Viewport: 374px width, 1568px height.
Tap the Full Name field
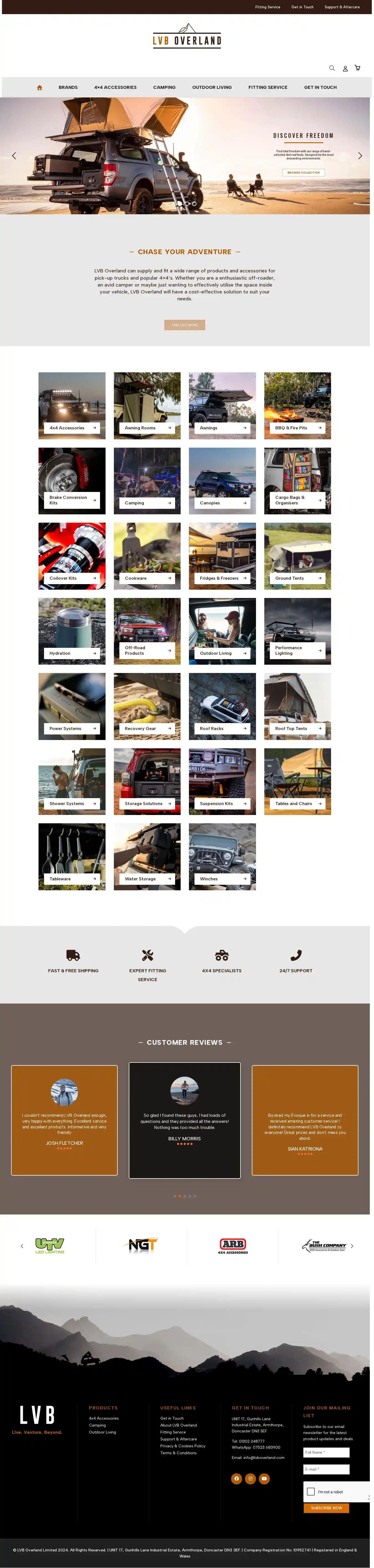pyautogui.click(x=327, y=1452)
